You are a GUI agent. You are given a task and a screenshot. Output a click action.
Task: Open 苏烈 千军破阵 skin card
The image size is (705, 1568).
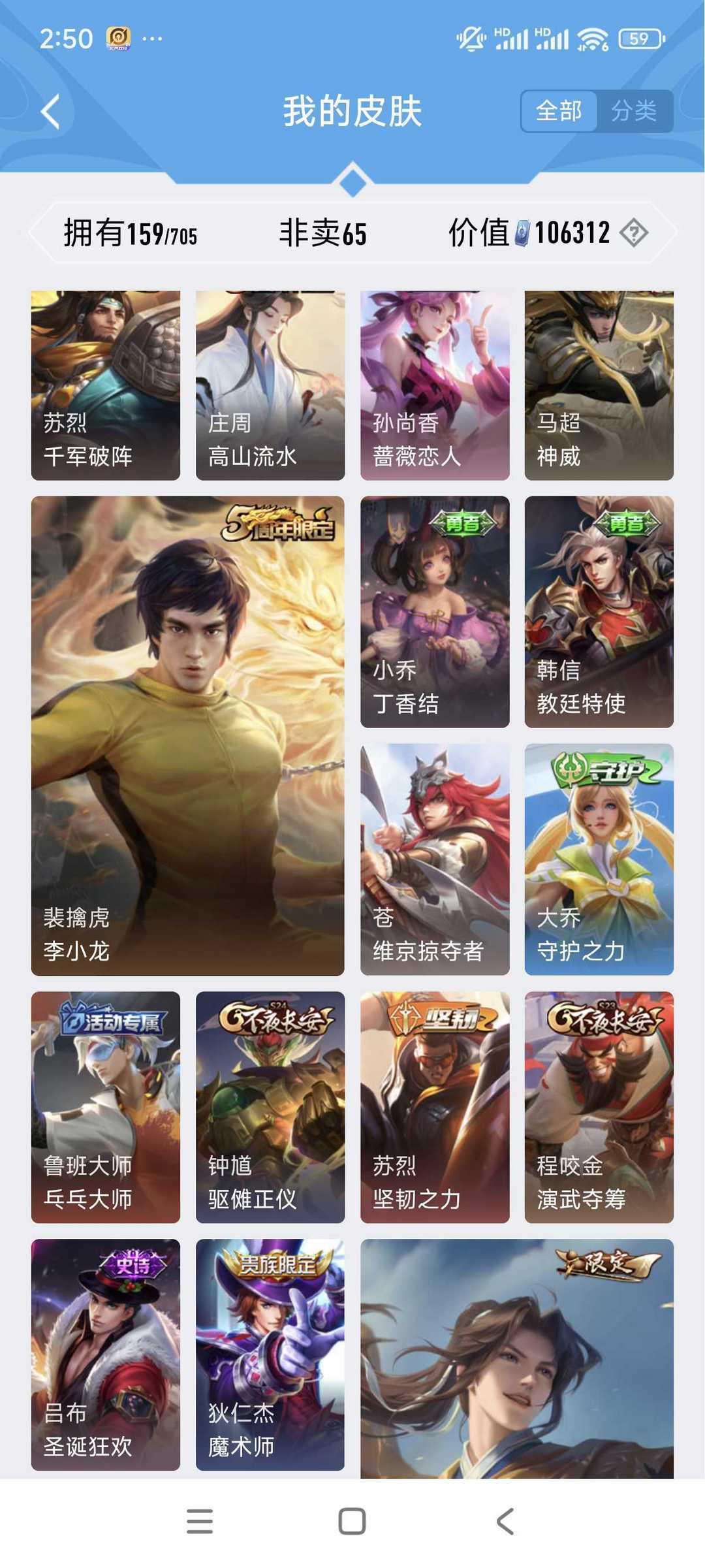click(106, 385)
